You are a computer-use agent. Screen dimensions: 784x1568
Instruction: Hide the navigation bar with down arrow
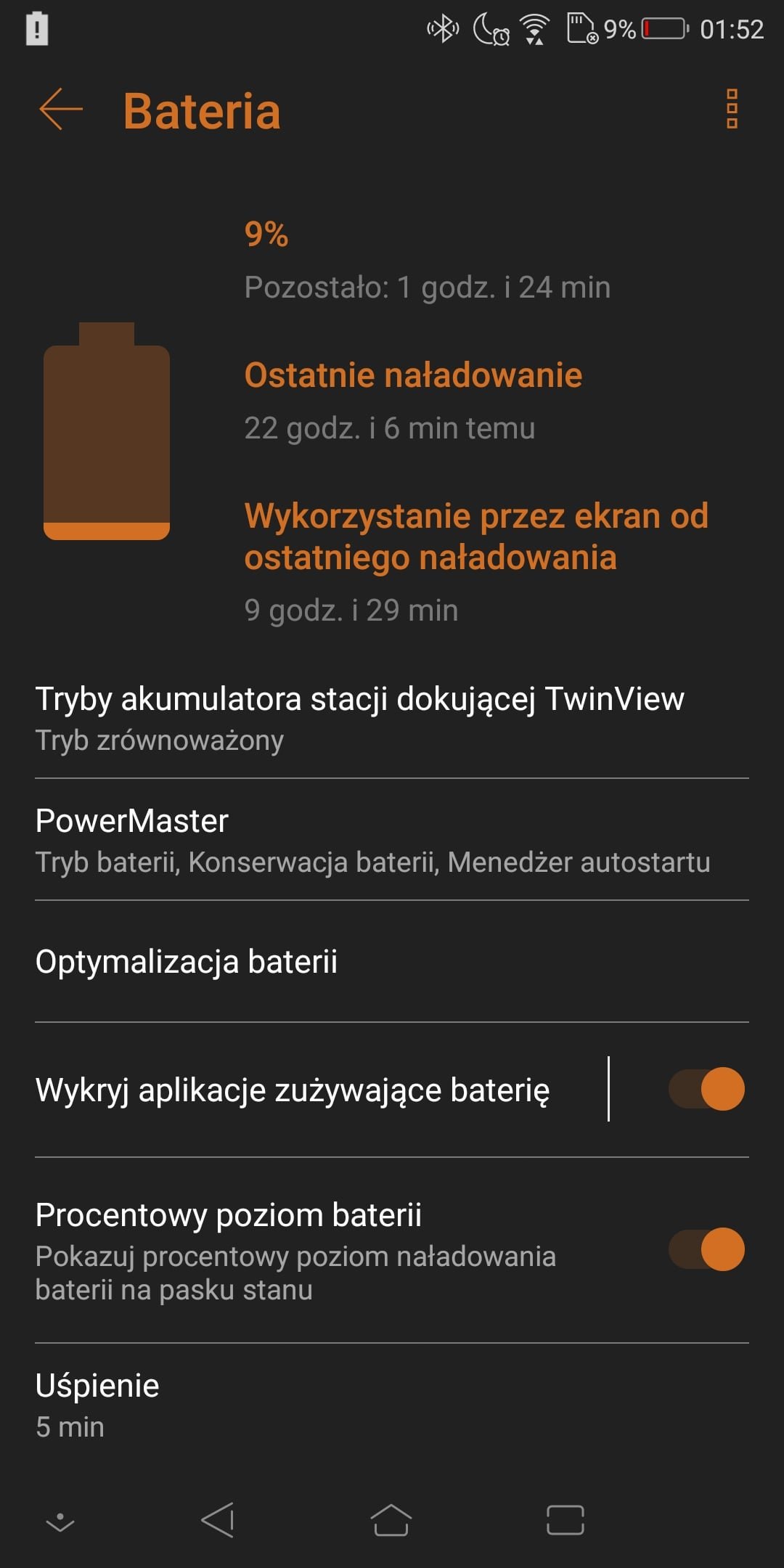pos(60,1522)
